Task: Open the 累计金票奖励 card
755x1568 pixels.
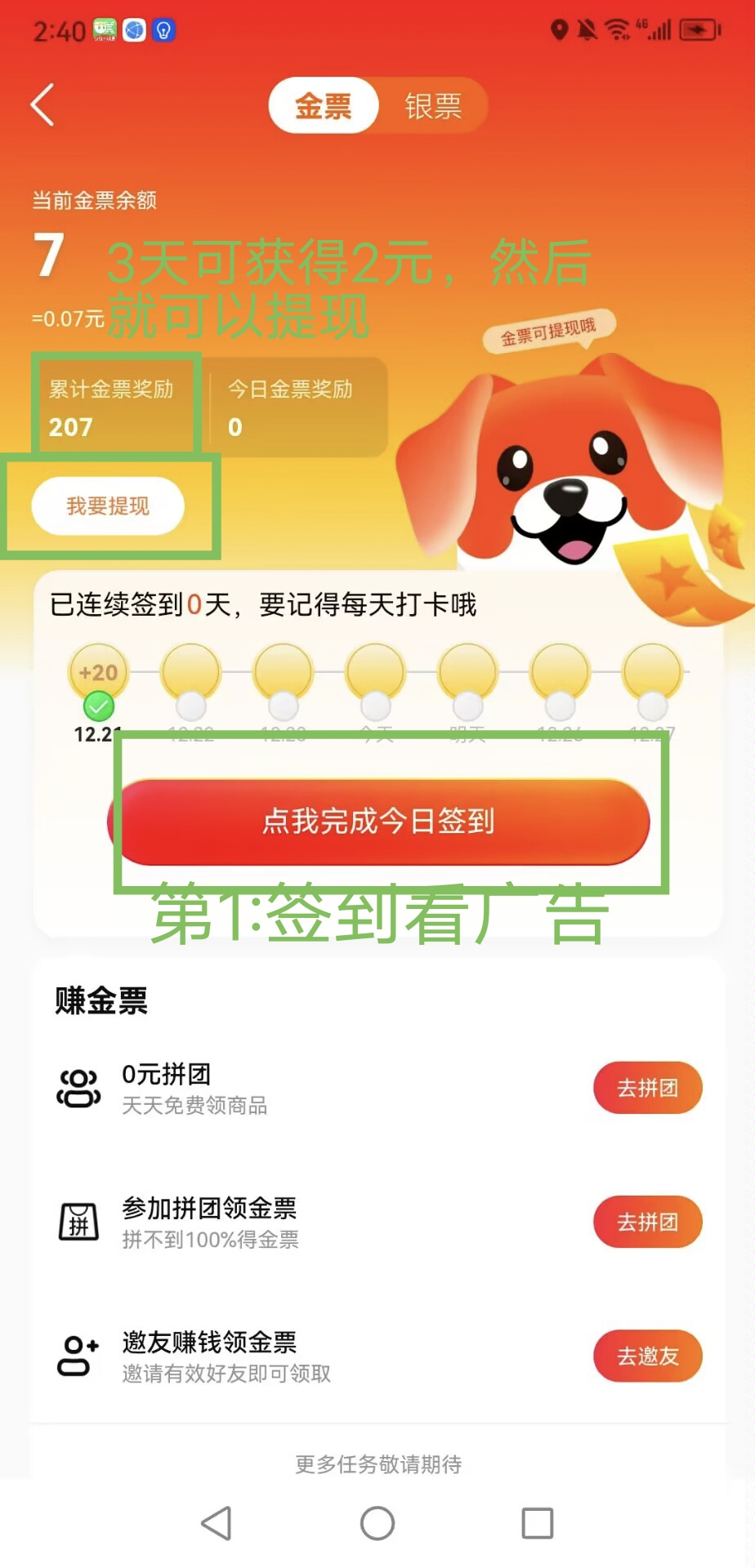Action: [x=117, y=406]
